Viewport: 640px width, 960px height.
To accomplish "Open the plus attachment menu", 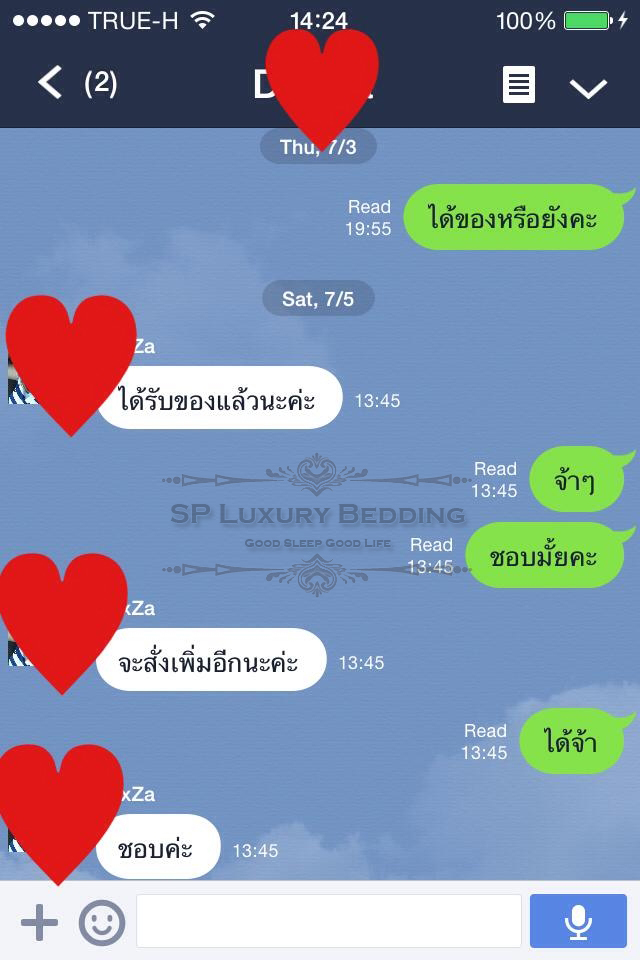I will pyautogui.click(x=39, y=921).
